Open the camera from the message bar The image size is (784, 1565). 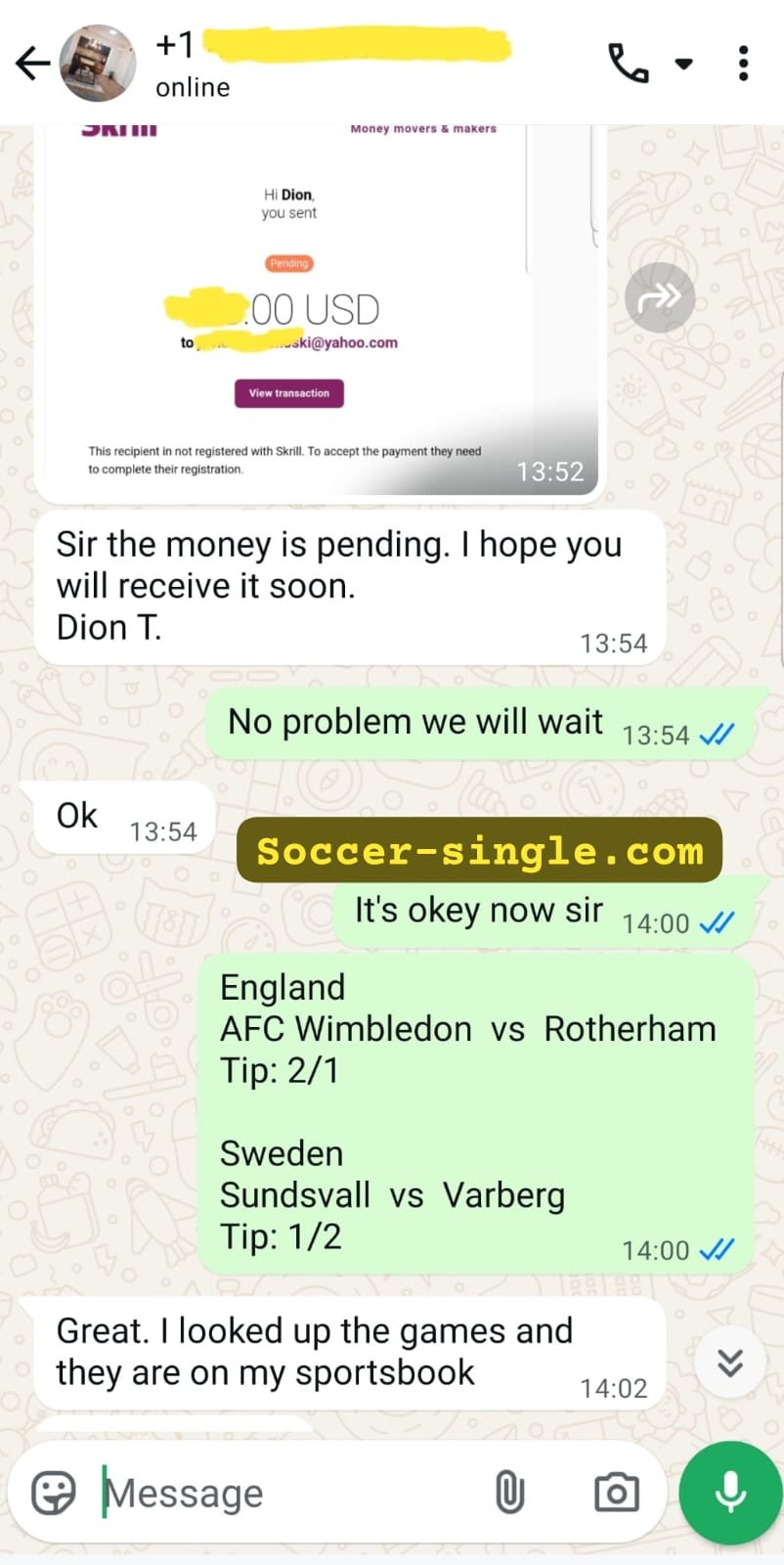point(617,1494)
